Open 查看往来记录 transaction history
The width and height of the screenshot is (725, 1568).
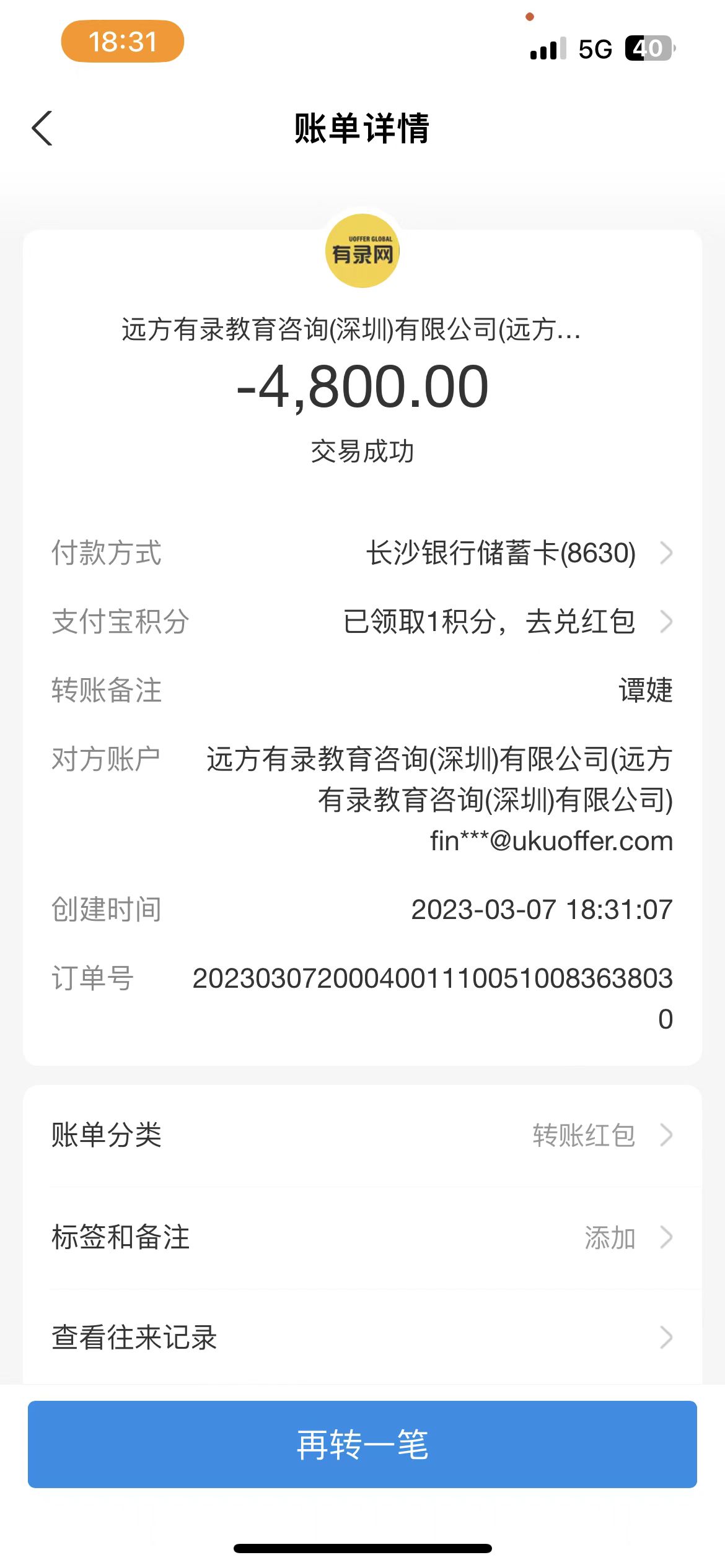(362, 1338)
